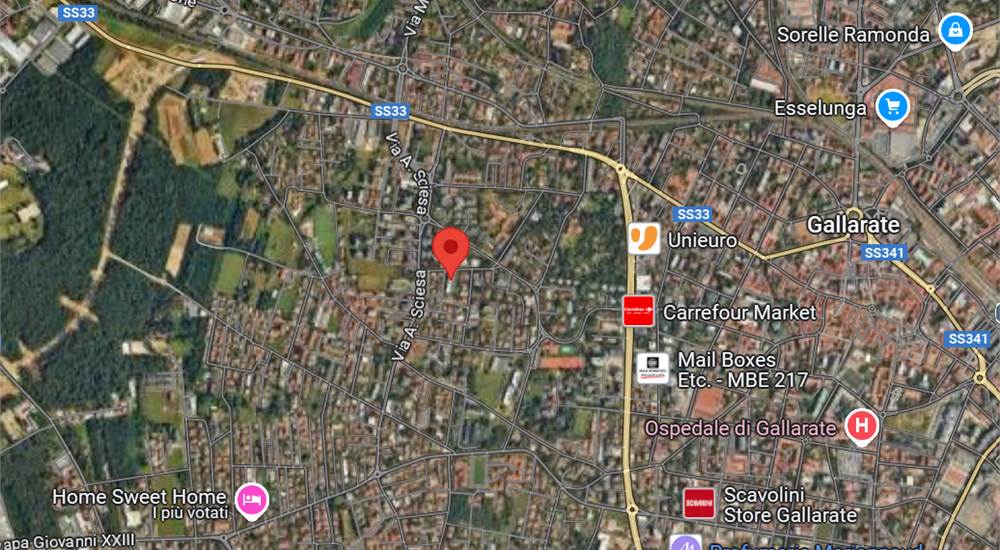Select the Esselunga supermarket marker

click(891, 105)
